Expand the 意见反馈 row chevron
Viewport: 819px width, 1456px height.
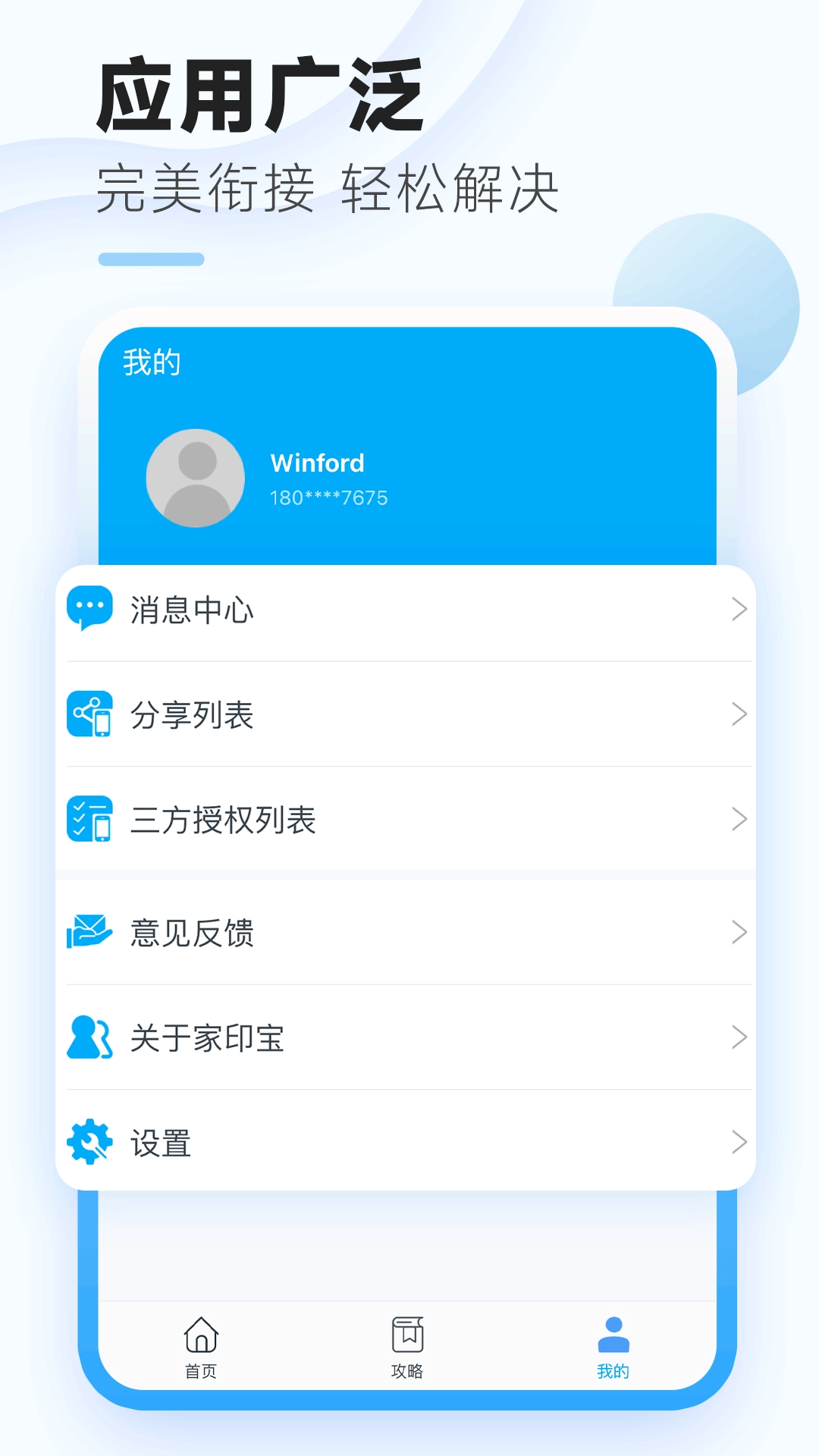tap(739, 932)
